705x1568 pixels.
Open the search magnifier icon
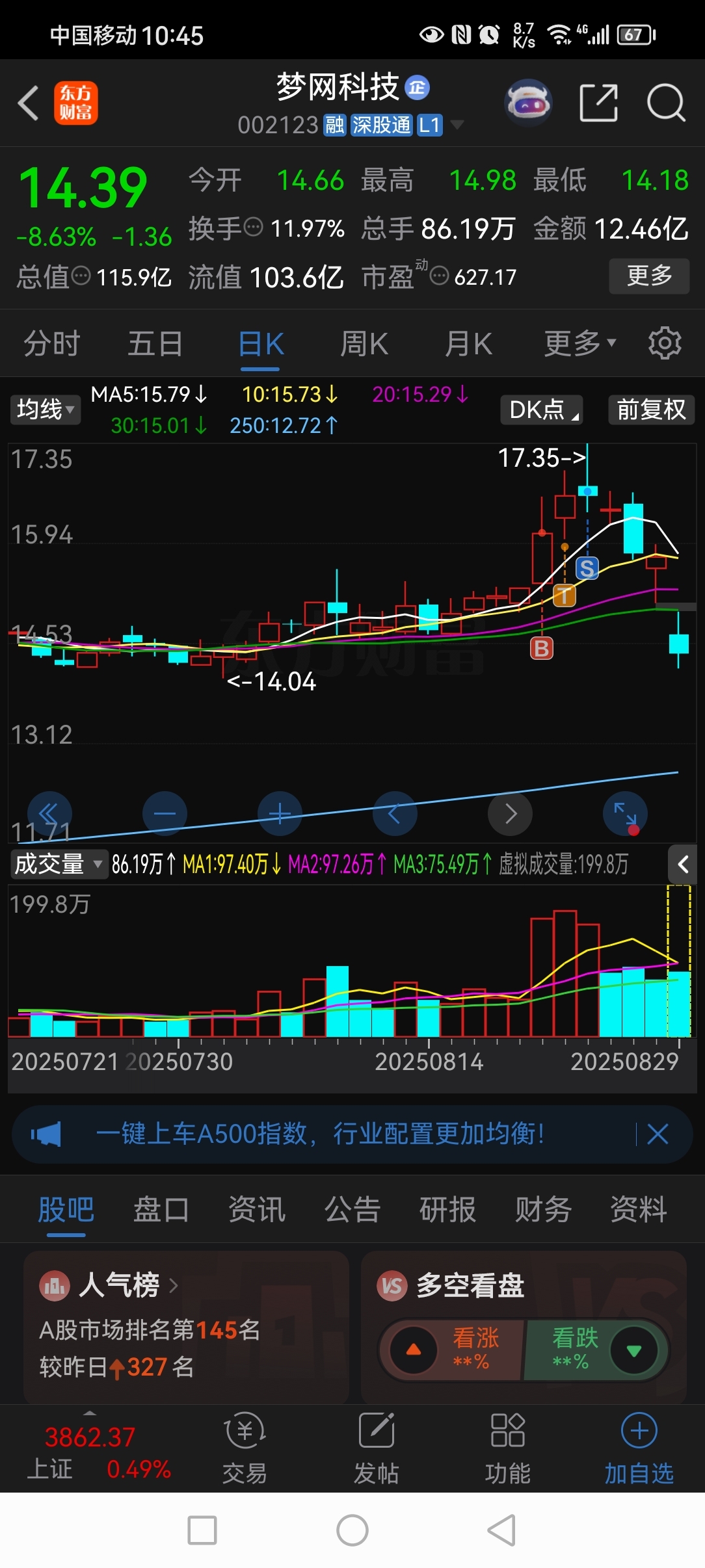pyautogui.click(x=666, y=103)
